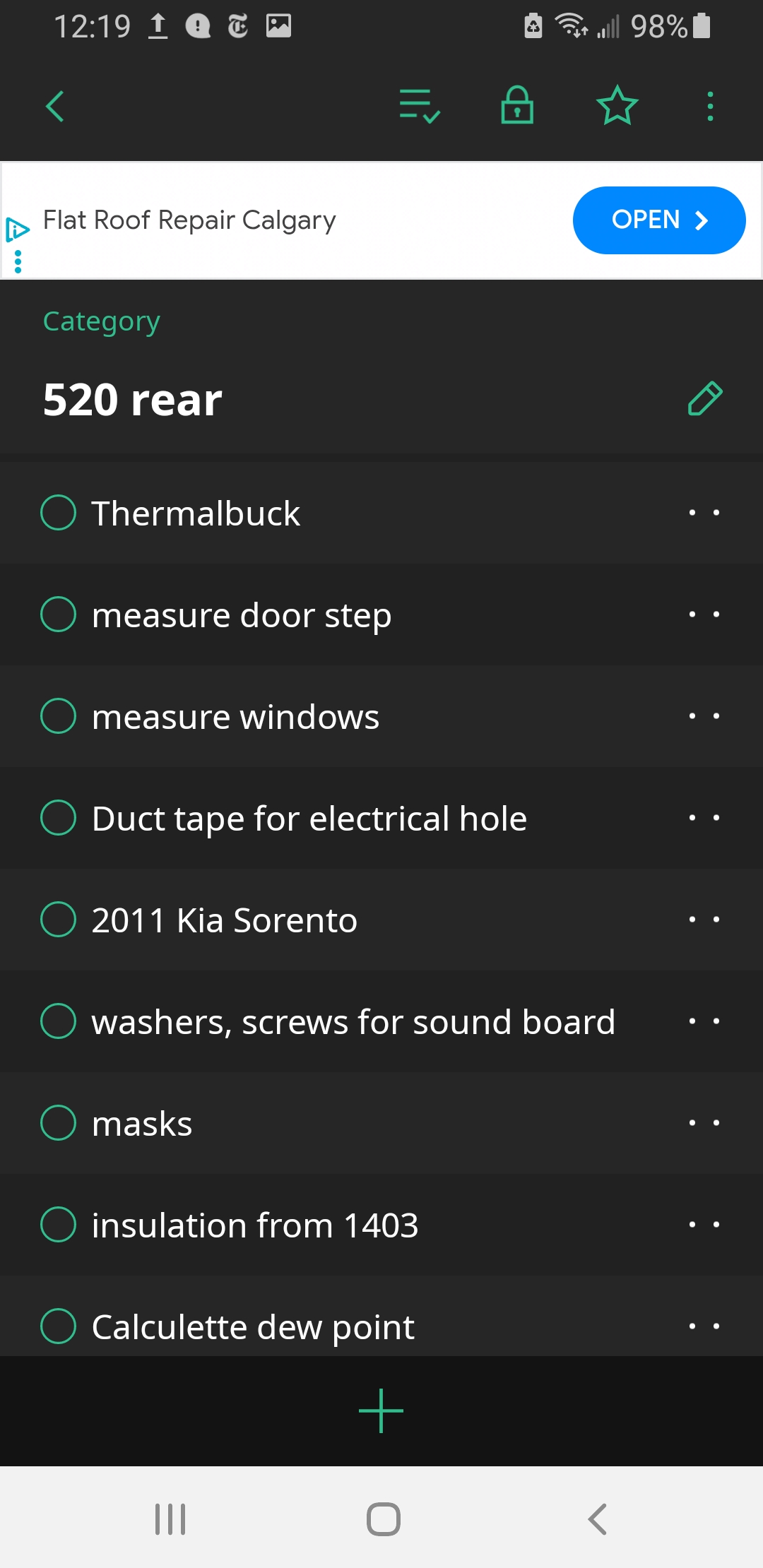Image resolution: width=763 pixels, height=1568 pixels.
Task: Tap the checklist sort icon in toolbar
Action: (420, 107)
